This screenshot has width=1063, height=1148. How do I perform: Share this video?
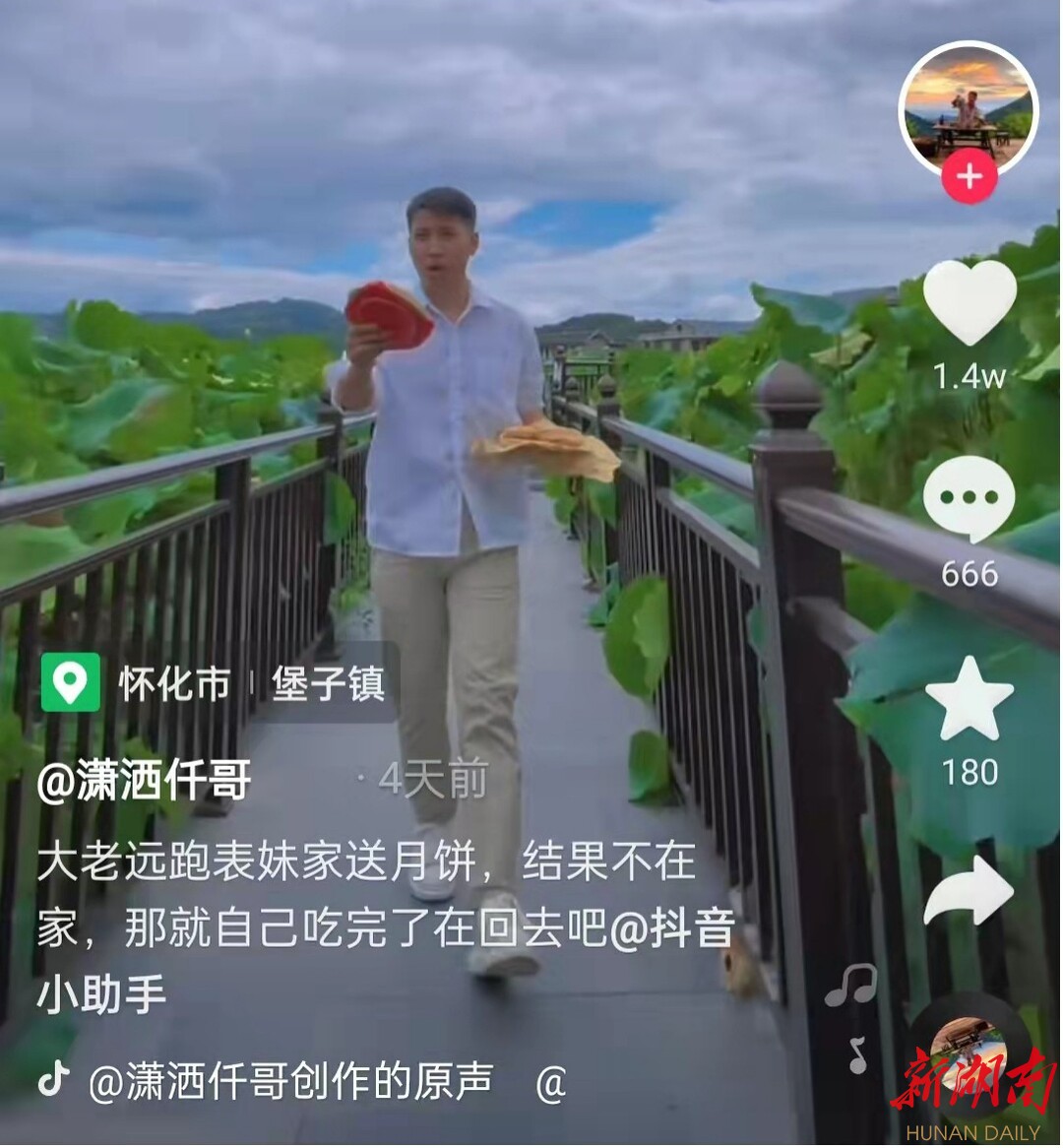969,890
